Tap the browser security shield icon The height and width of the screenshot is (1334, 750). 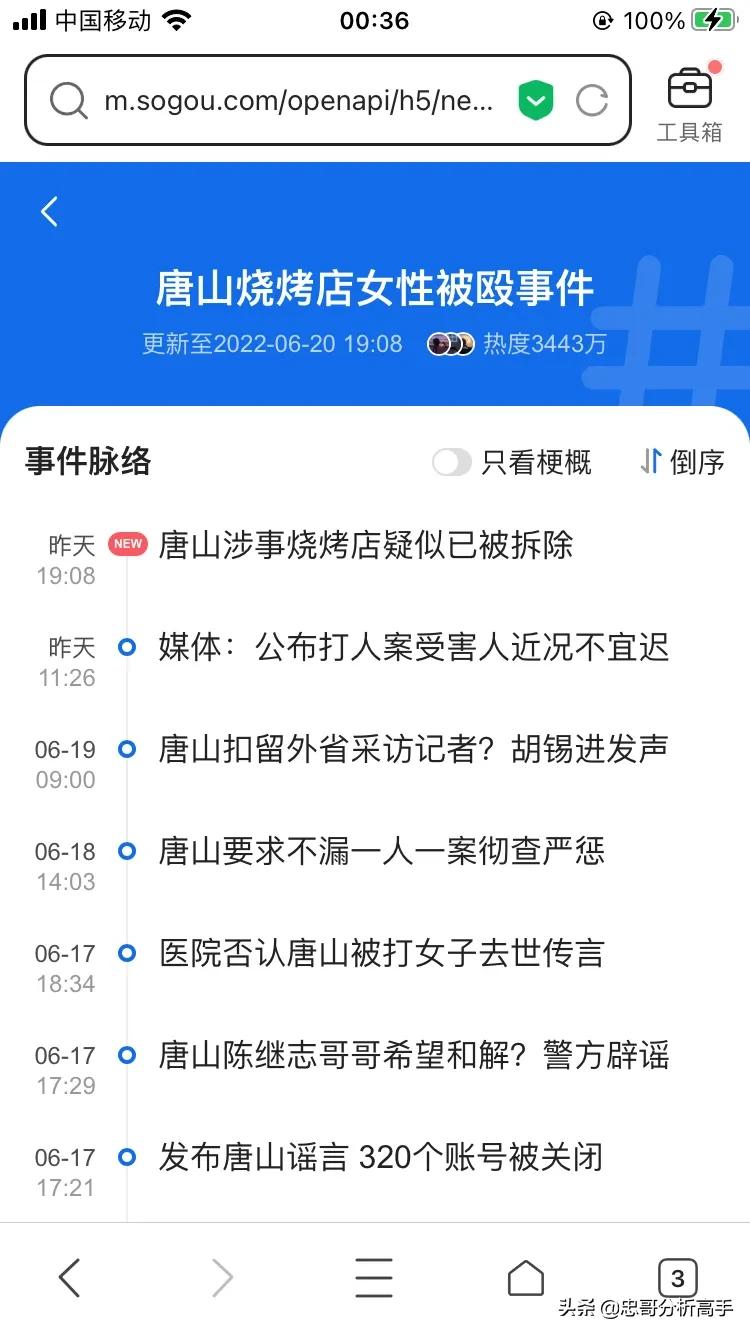tap(535, 100)
